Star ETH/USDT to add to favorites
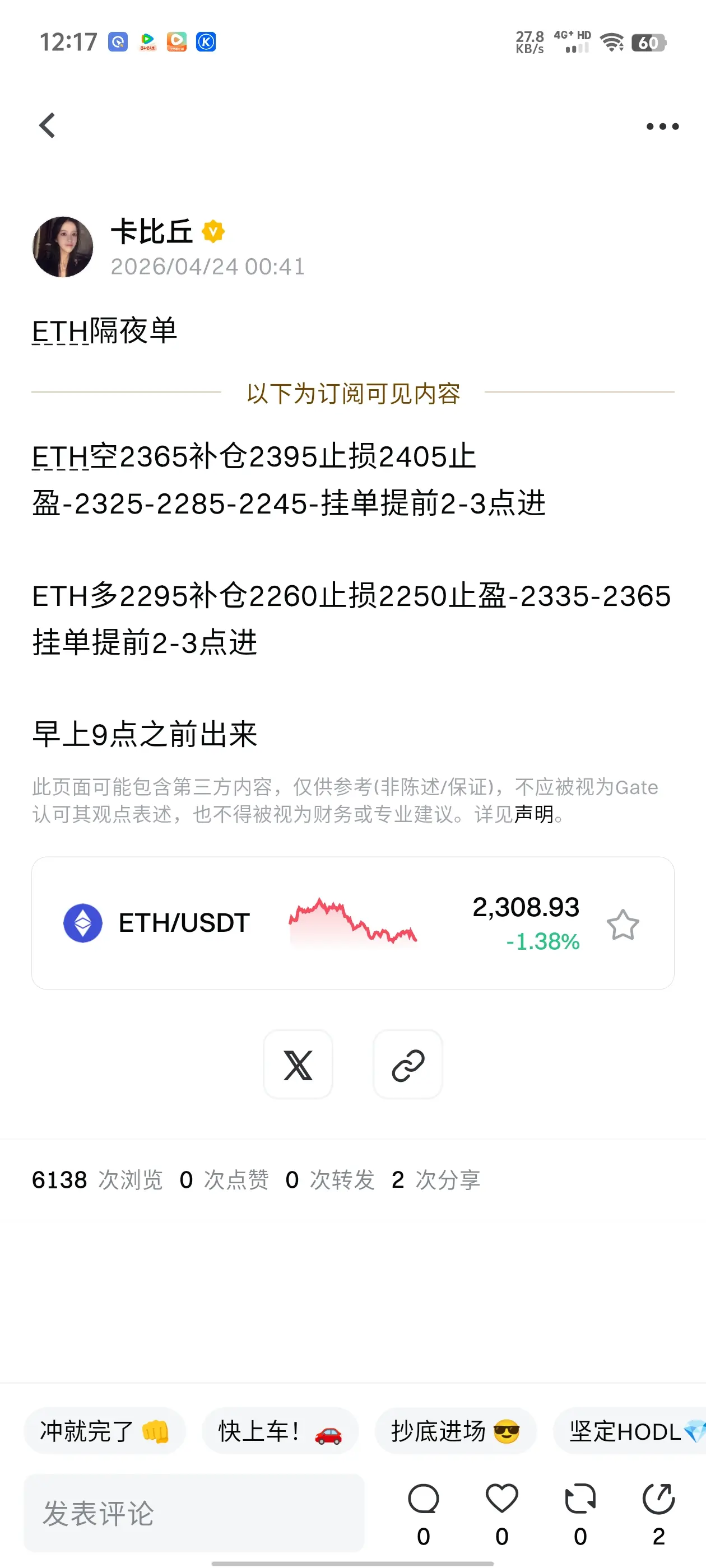 [623, 924]
